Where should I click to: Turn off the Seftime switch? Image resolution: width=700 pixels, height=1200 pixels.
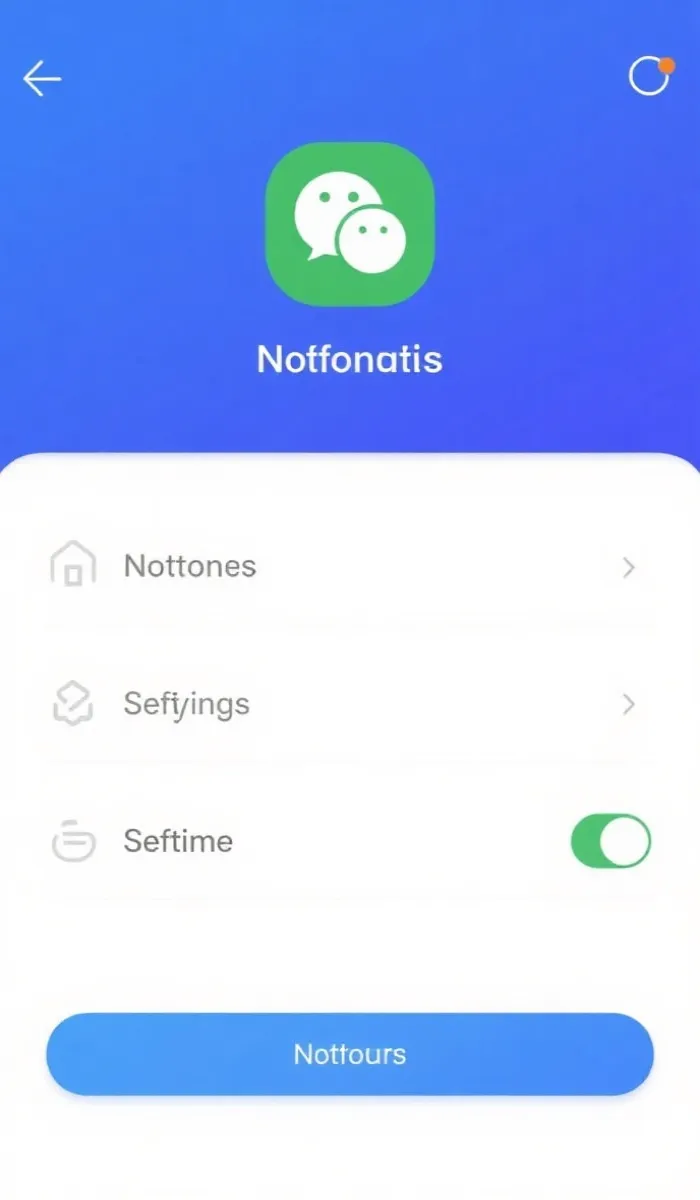coord(610,841)
